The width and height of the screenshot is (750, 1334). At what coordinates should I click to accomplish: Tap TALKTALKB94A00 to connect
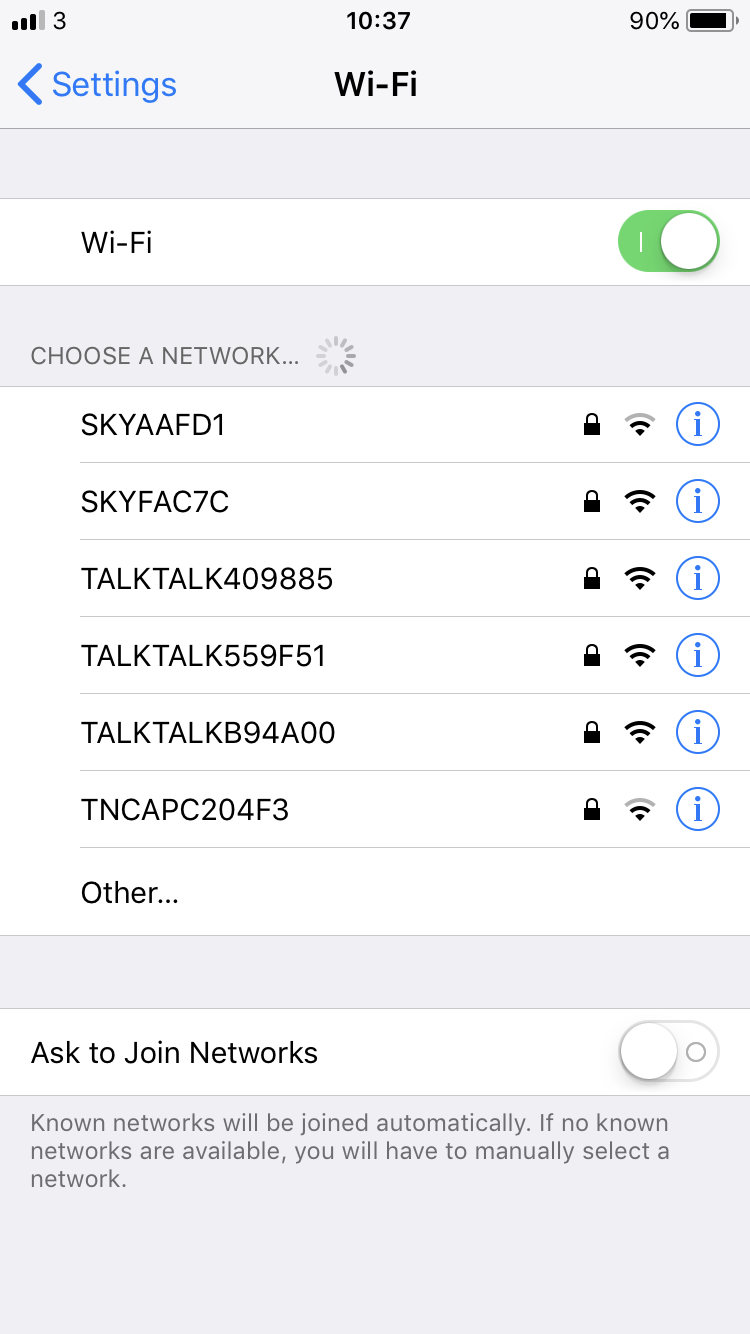(x=375, y=732)
